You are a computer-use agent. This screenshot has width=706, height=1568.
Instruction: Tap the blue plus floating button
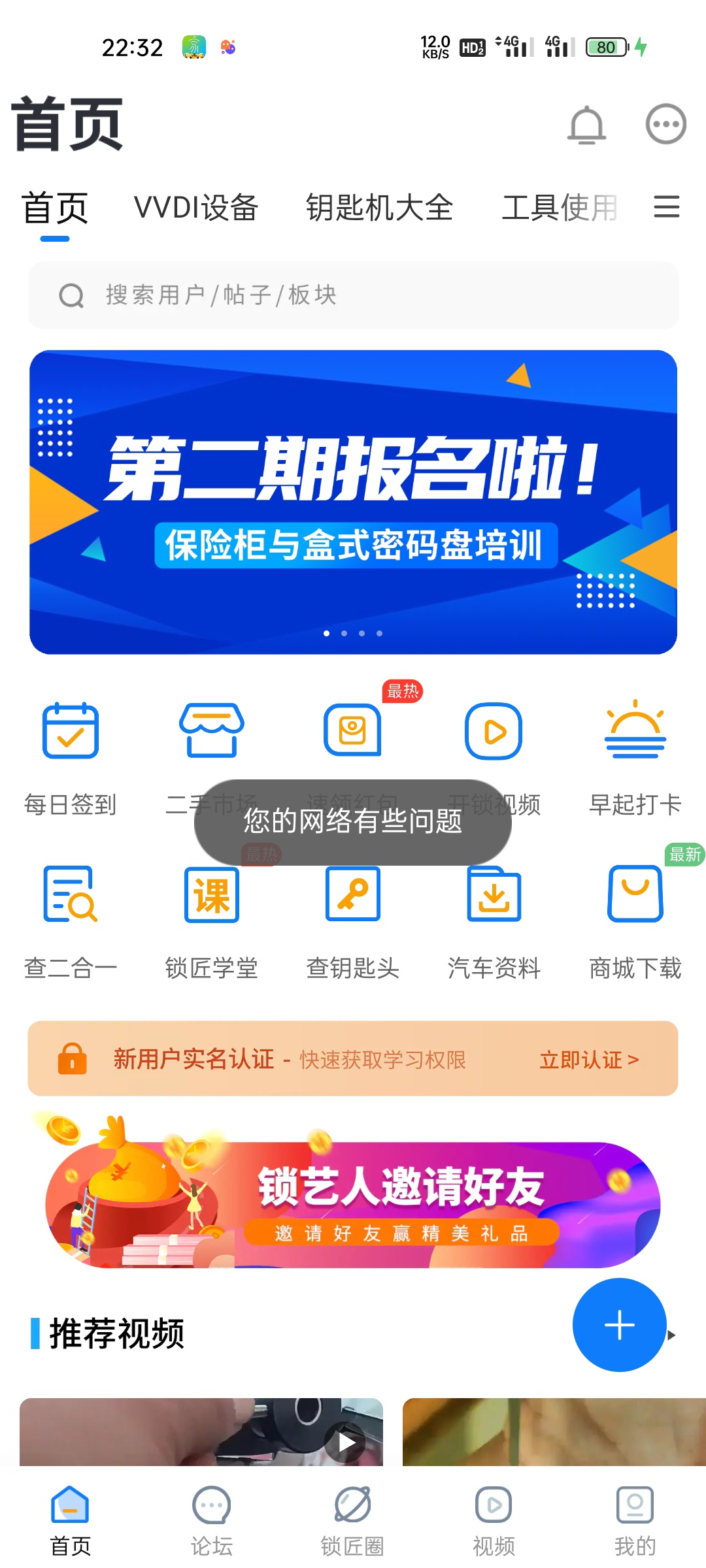[x=619, y=1325]
